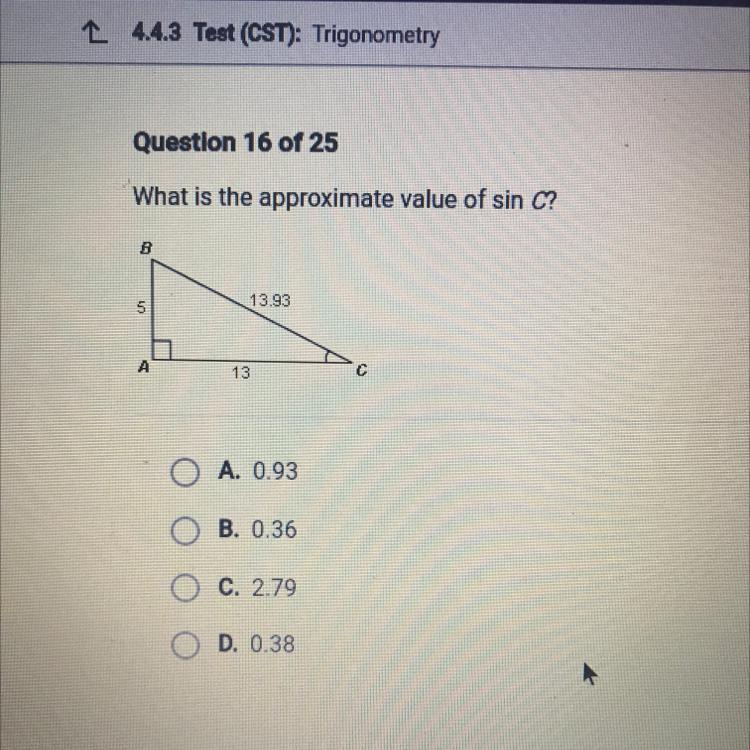Select answer A. 0.93
750x750 pixels.
pyautogui.click(x=182, y=470)
